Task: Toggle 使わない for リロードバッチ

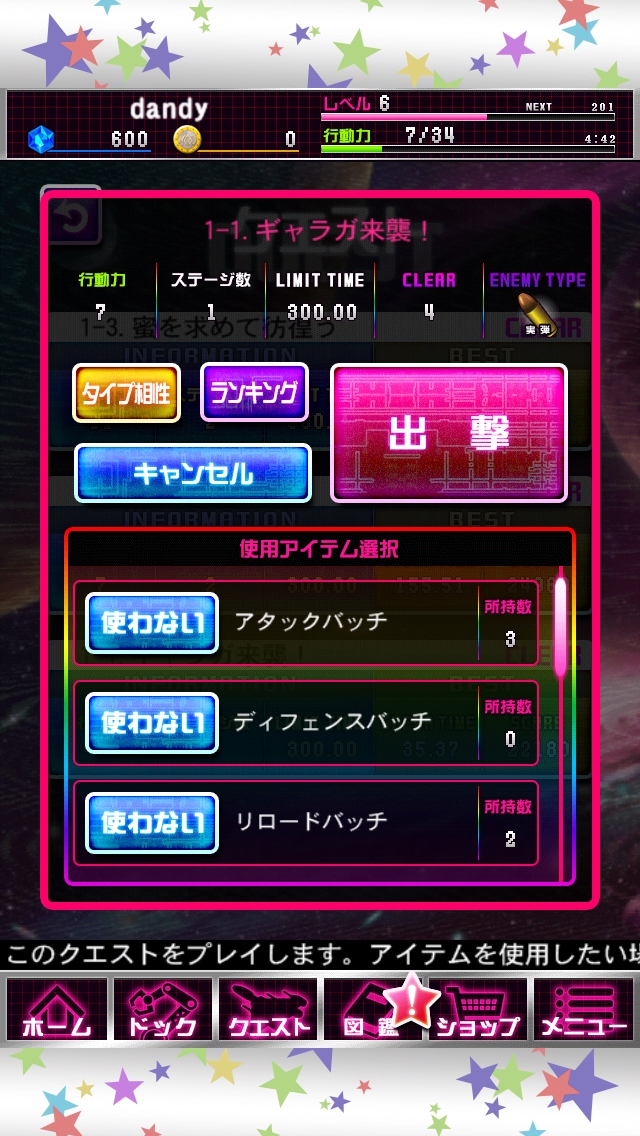Action: tap(152, 822)
